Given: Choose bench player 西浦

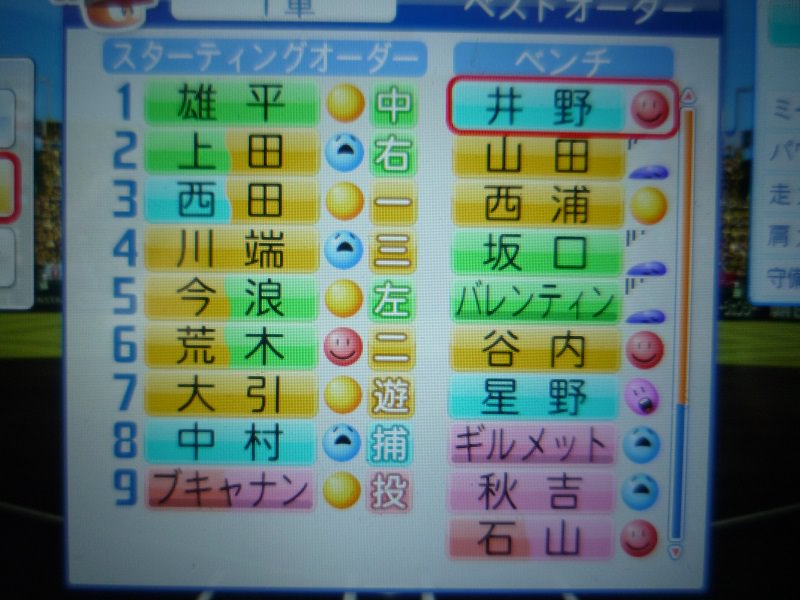Looking at the screenshot, I should point(538,205).
